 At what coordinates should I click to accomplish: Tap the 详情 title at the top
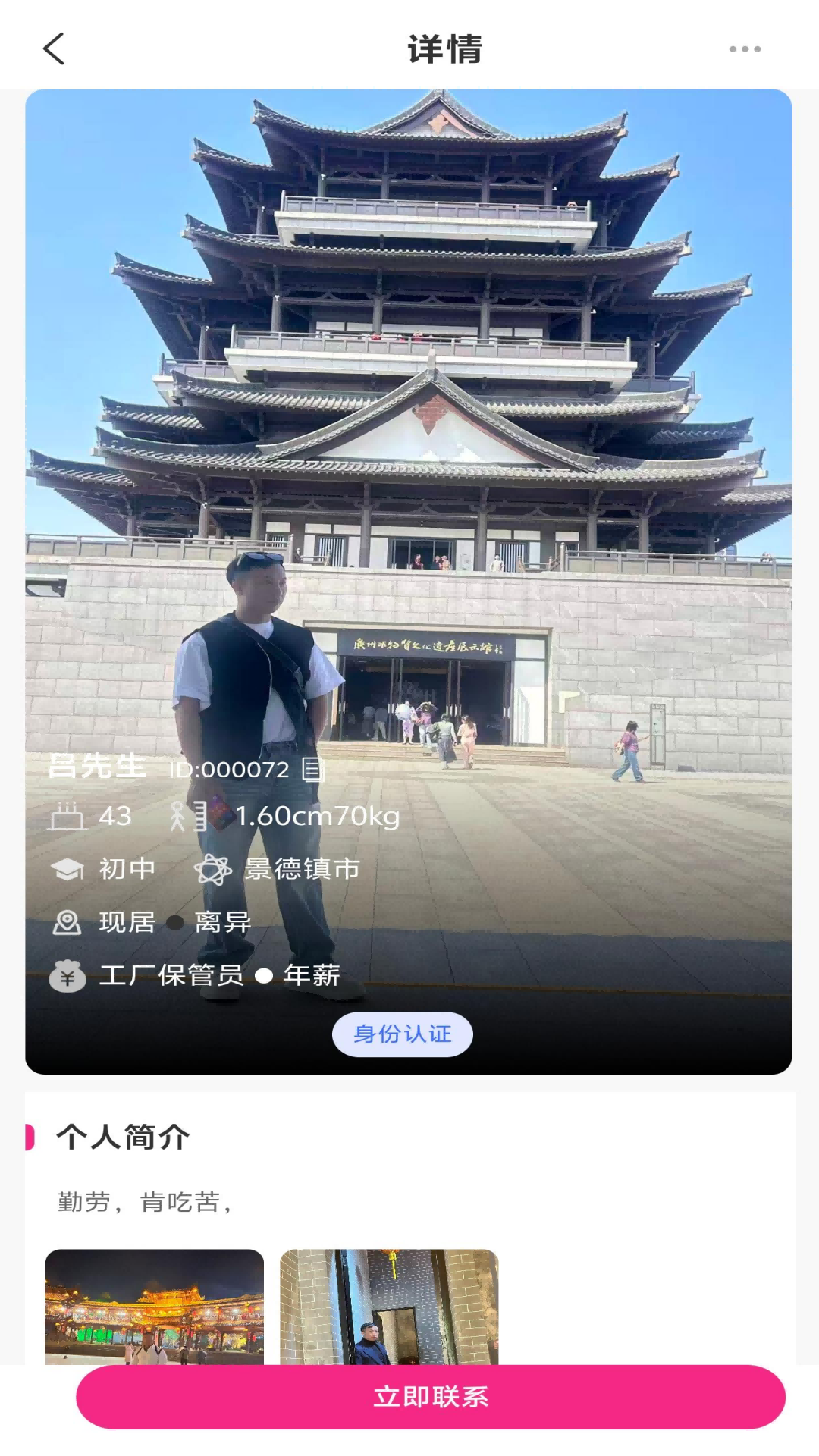(444, 49)
